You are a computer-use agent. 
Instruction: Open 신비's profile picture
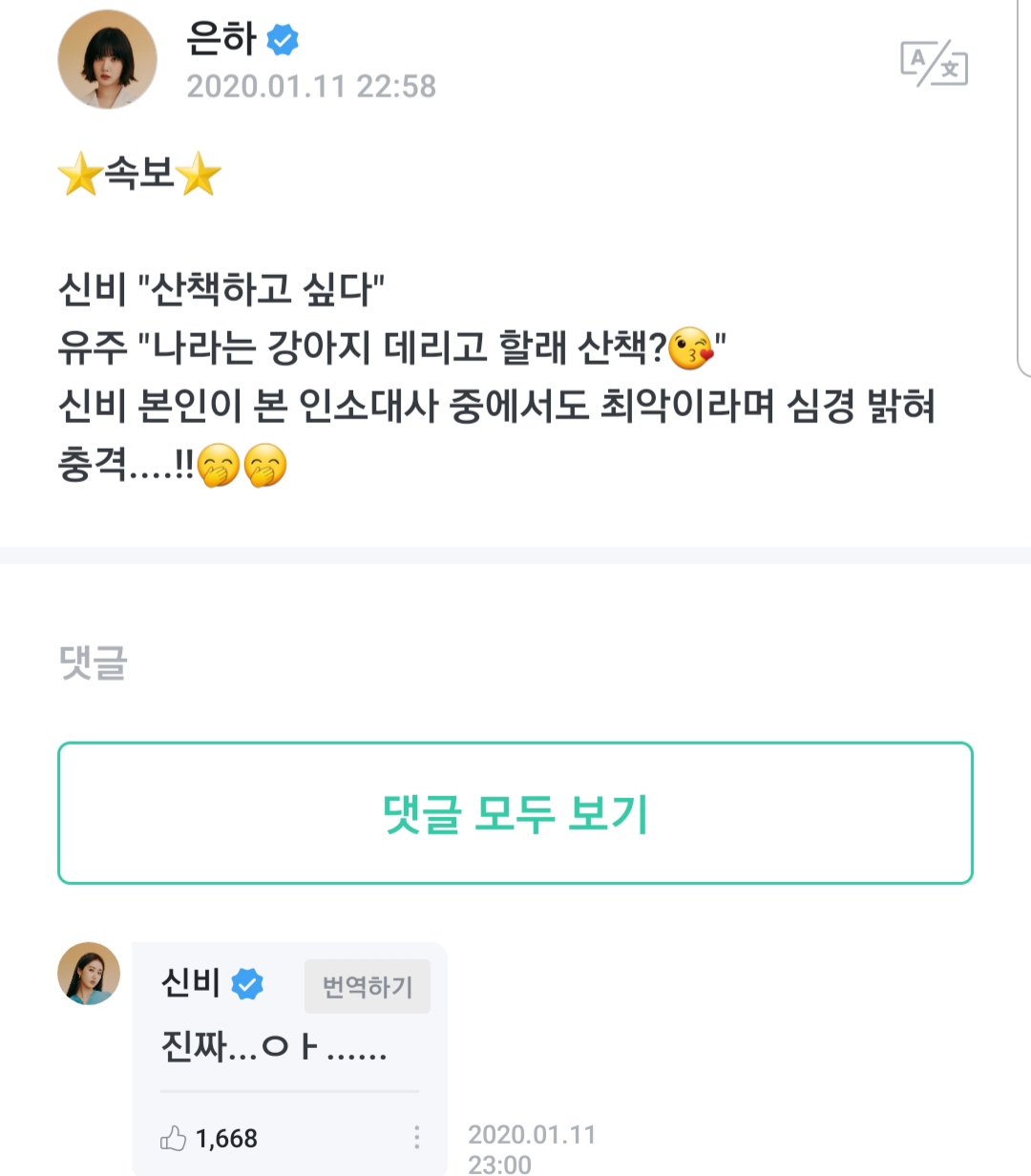pos(89,973)
